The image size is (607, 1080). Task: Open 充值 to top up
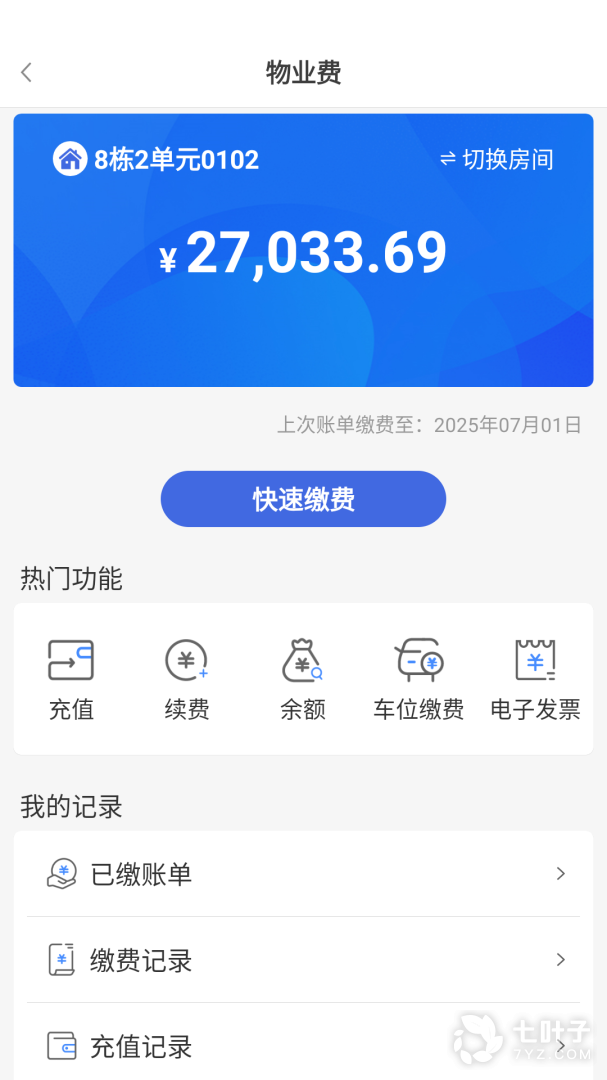tap(71, 679)
